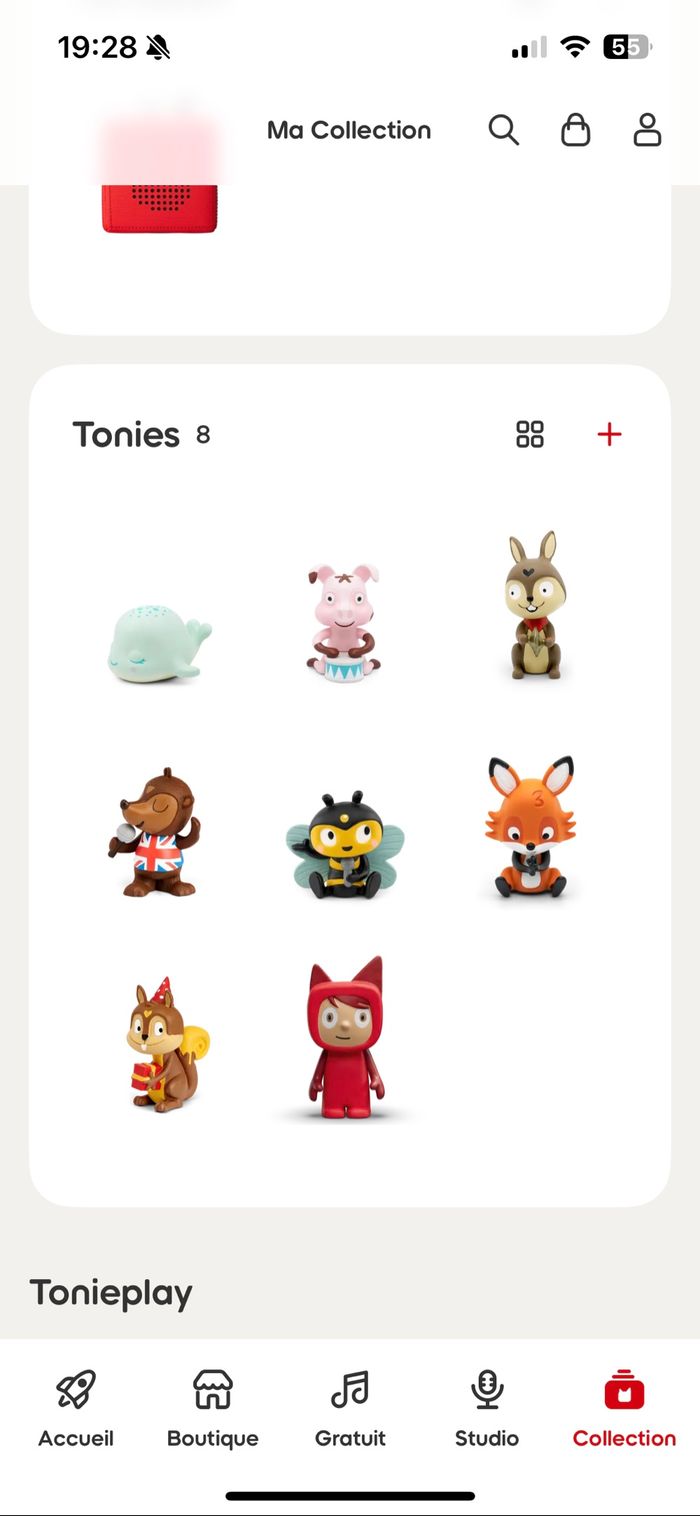Viewport: 700px width, 1516px height.
Task: Tap the Collection tab
Action: (624, 1410)
